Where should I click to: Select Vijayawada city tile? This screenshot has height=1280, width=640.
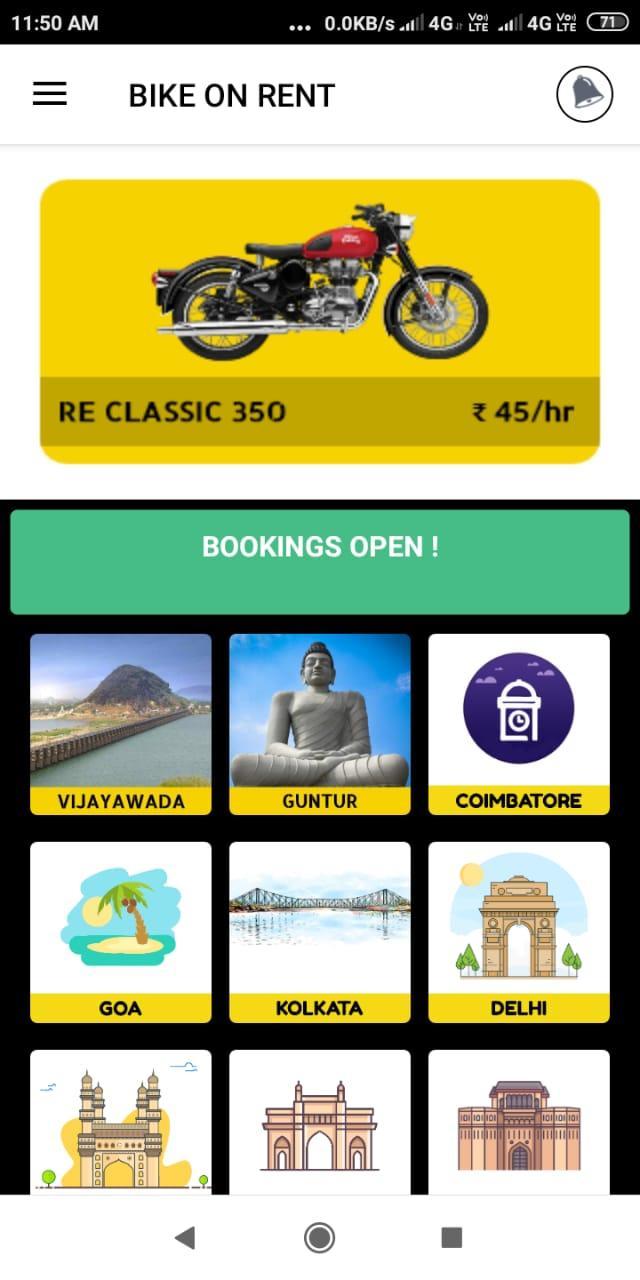(121, 724)
